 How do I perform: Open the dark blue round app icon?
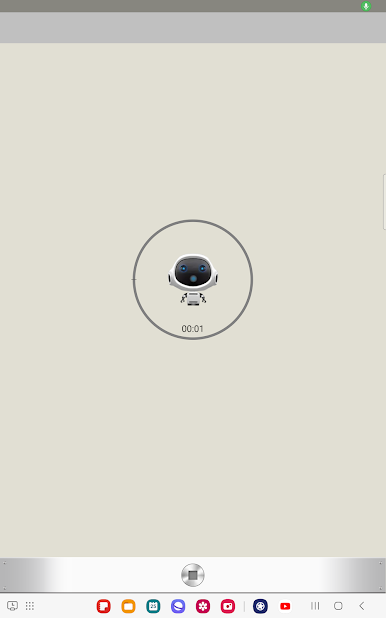click(x=260, y=606)
